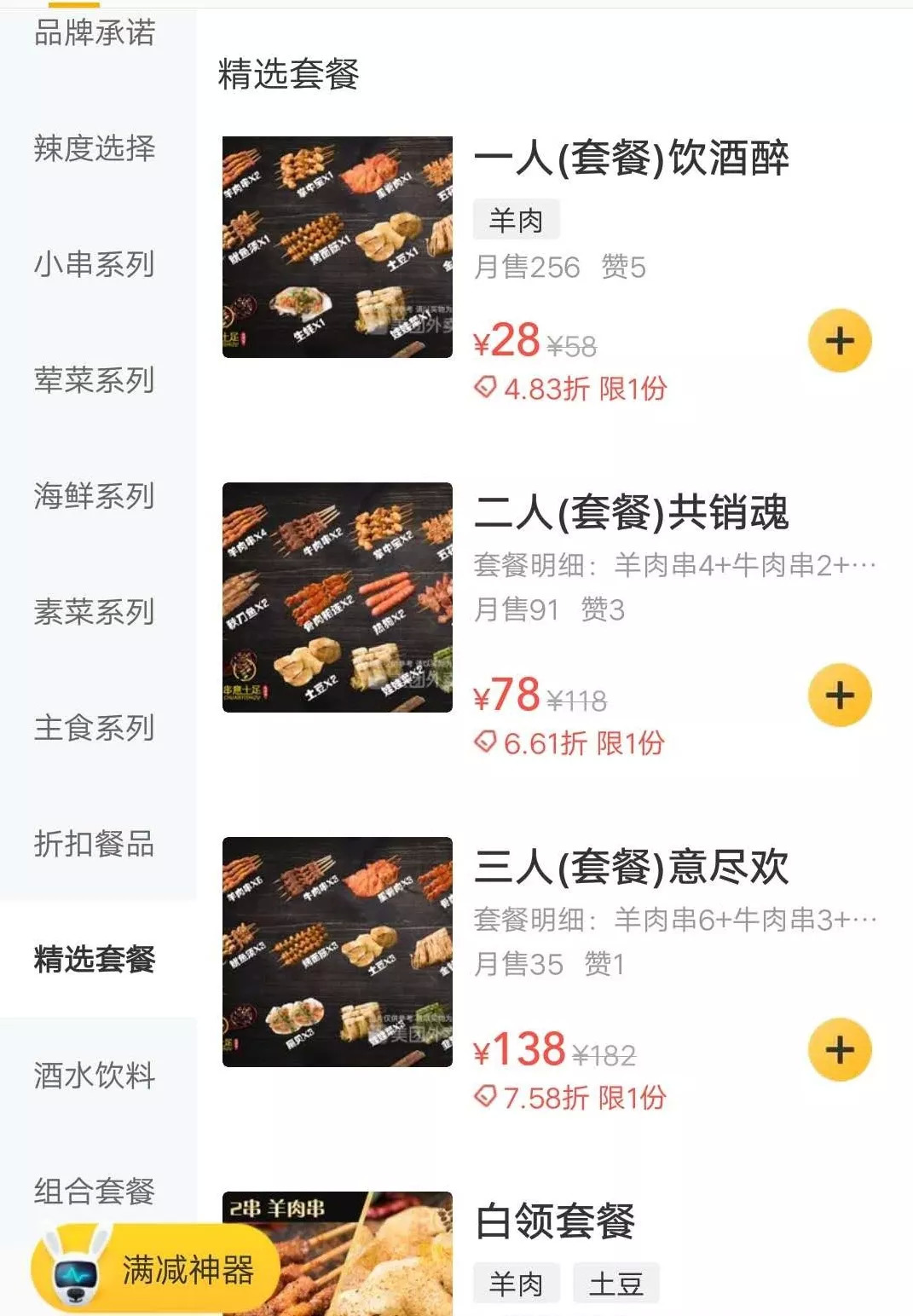This screenshot has width=913, height=1316.
Task: Switch to 组合套餐 category
Action: tap(95, 1190)
